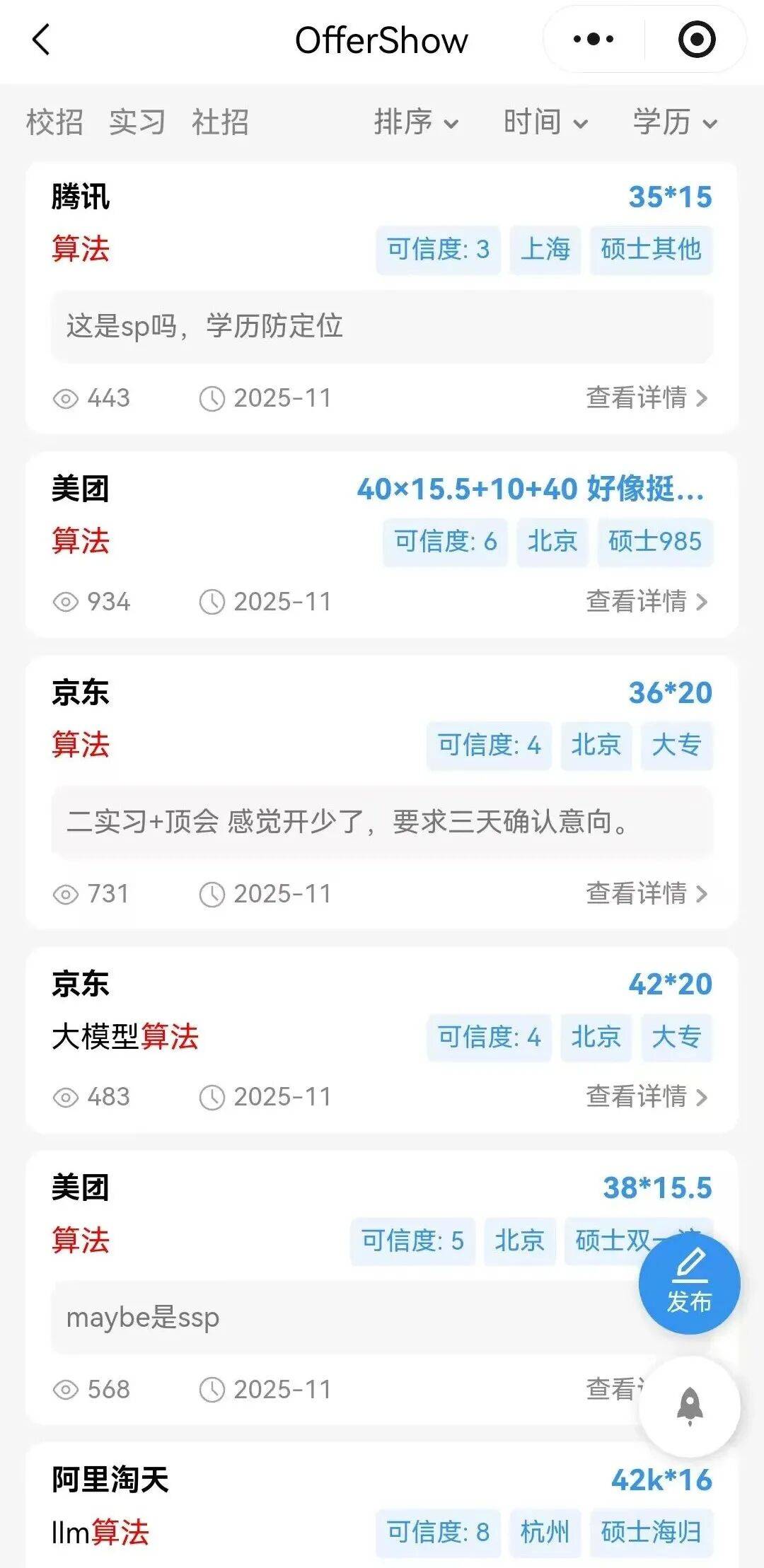Open the 学历 education filter dropdown
Screen dimensions: 764x1568
click(673, 122)
